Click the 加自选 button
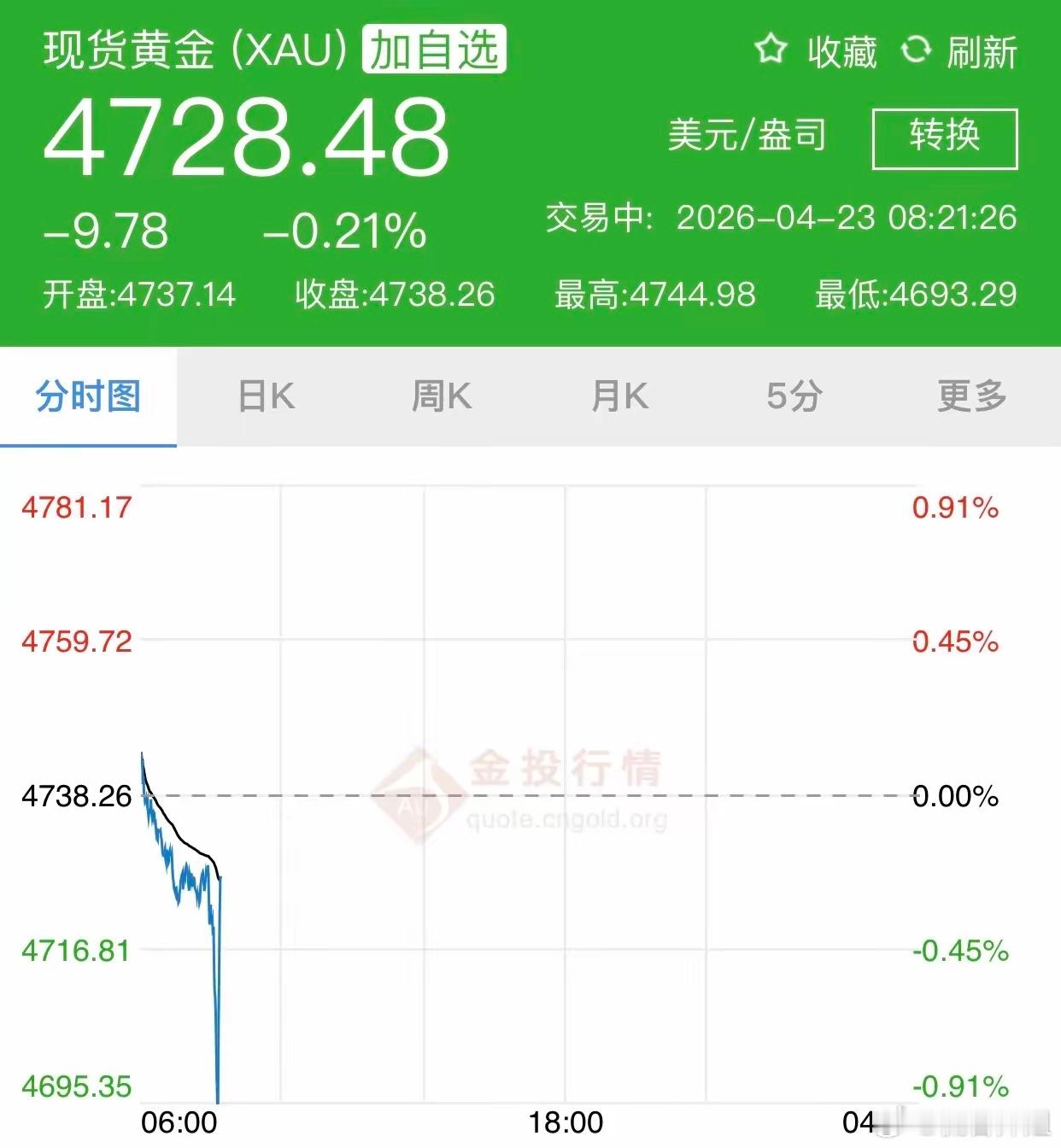1061x1148 pixels. [434, 51]
